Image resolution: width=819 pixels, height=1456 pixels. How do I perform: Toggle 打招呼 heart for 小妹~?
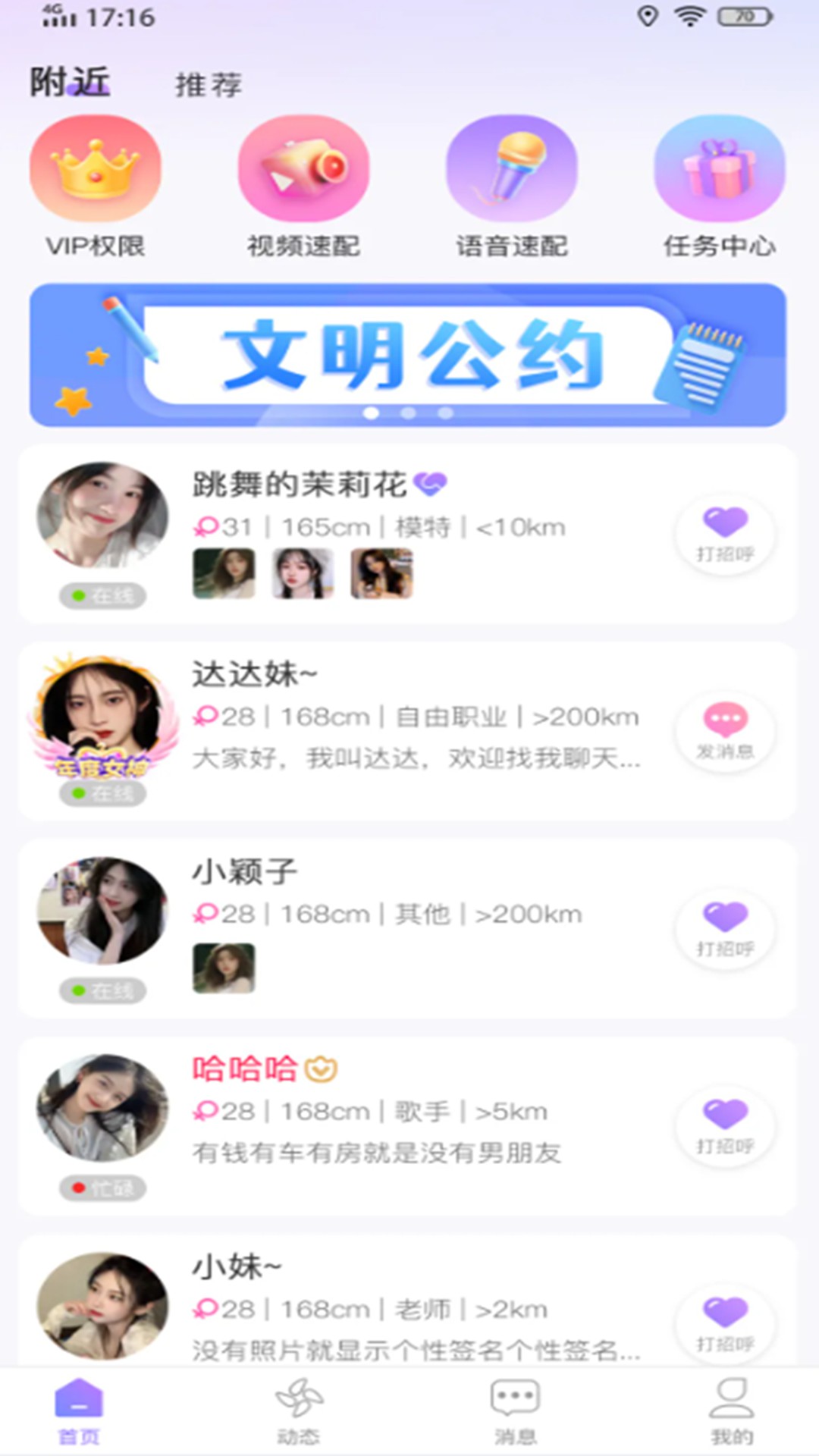[x=725, y=1323]
